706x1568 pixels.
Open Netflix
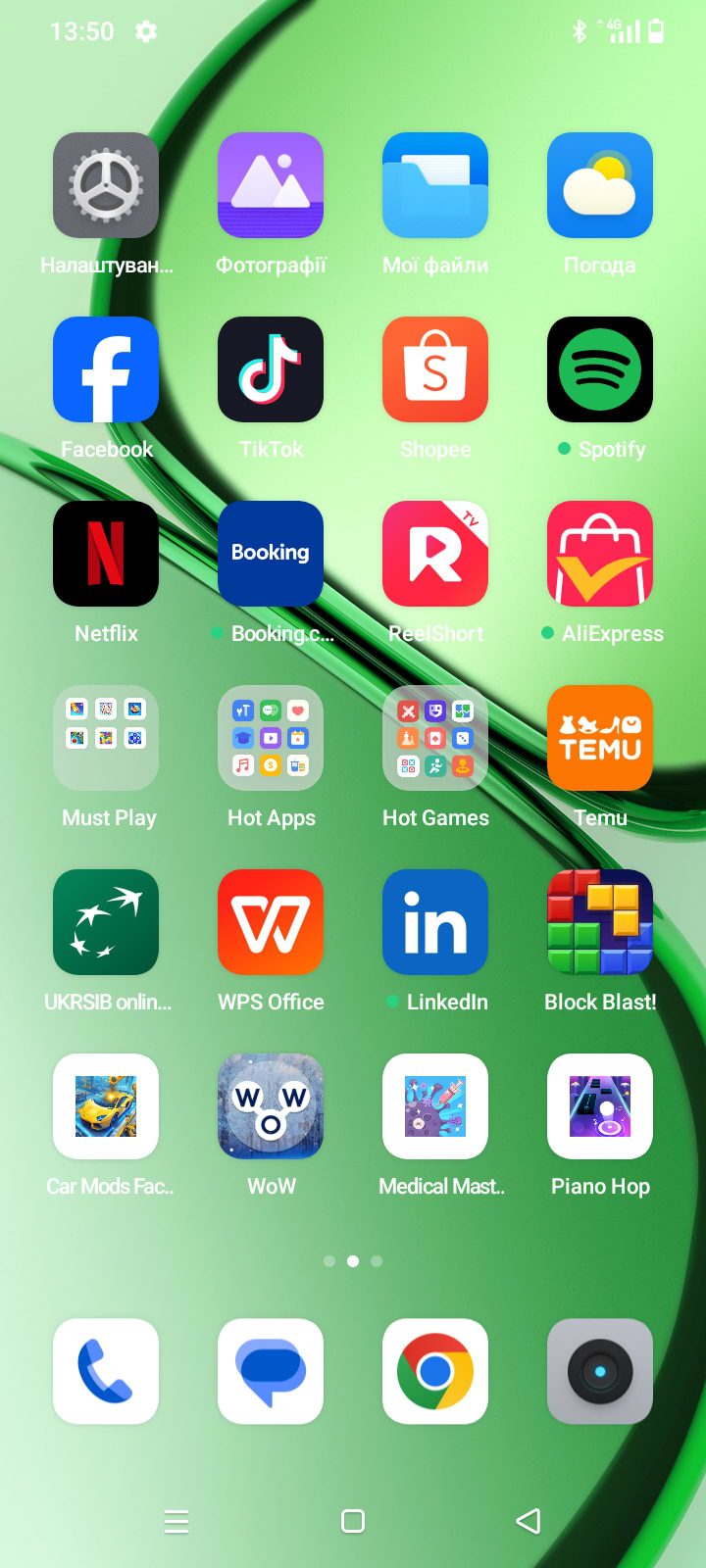[x=106, y=554]
